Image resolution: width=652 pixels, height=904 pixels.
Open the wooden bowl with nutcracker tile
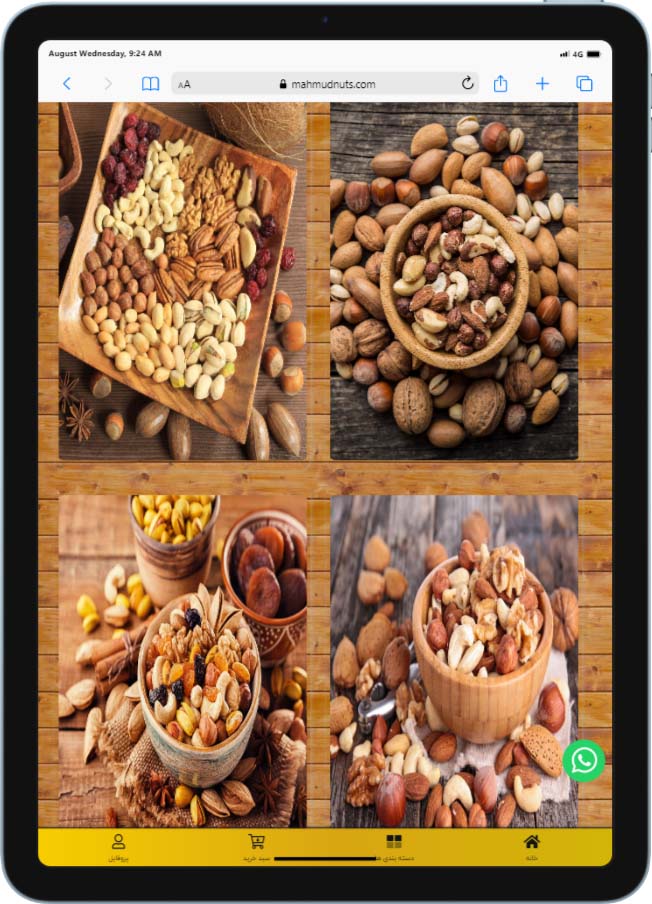(x=454, y=661)
